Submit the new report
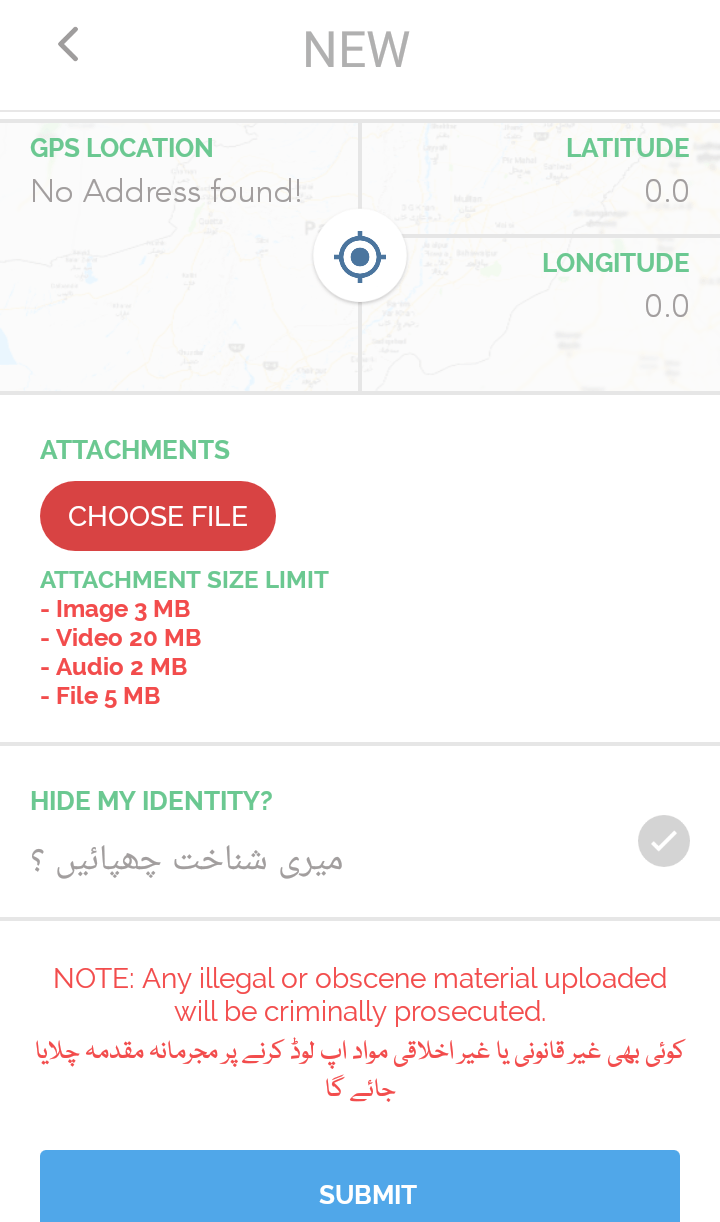 [x=360, y=1188]
